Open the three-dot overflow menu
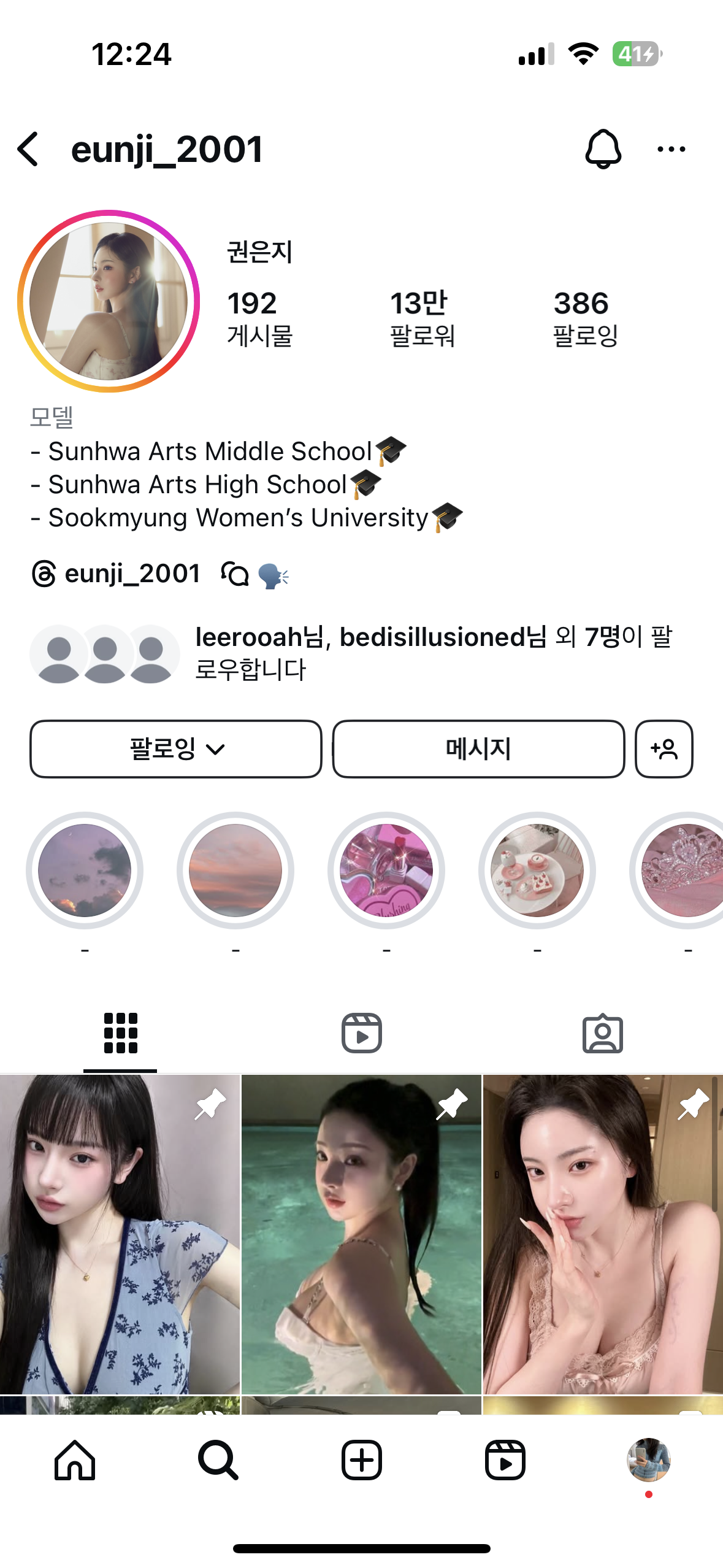Screen dimensions: 723x1568 pyautogui.click(x=671, y=149)
